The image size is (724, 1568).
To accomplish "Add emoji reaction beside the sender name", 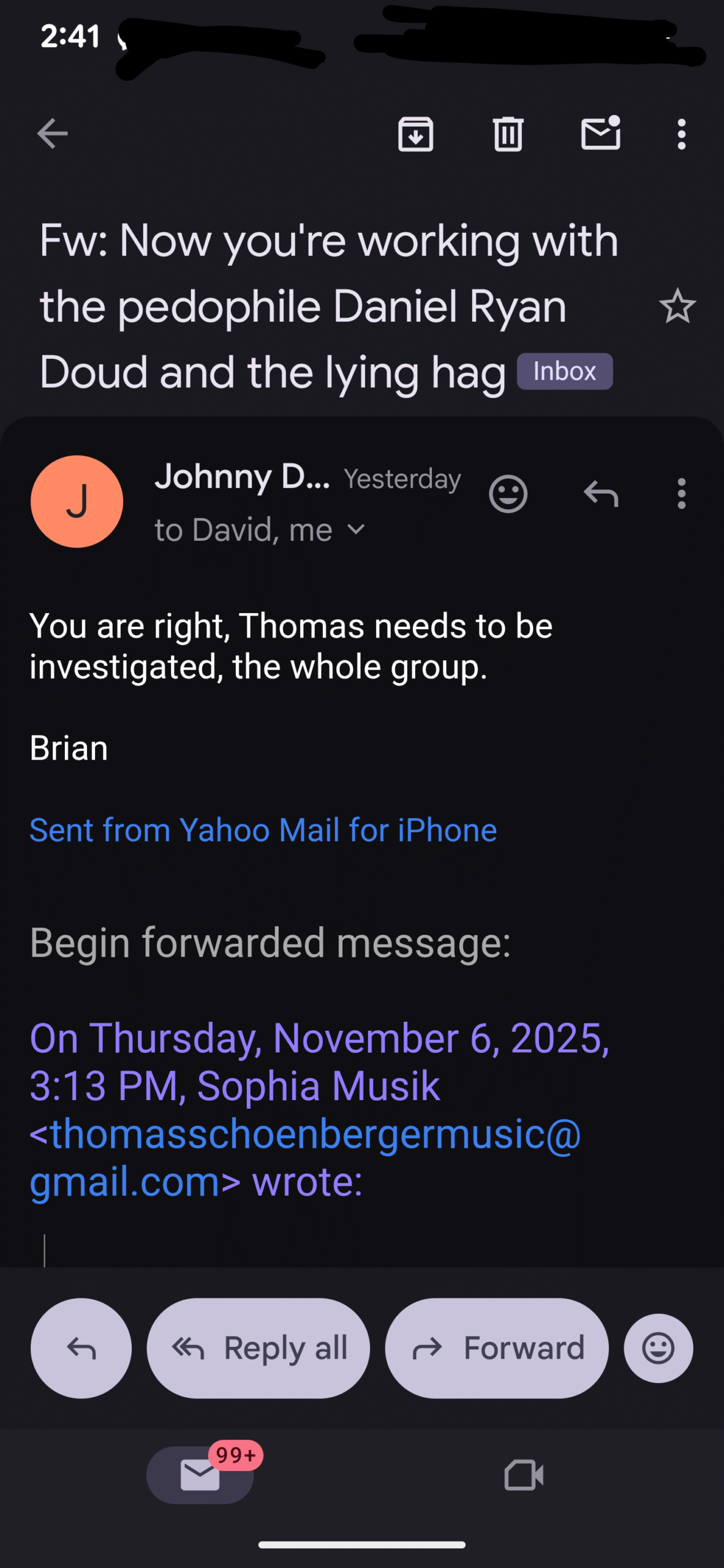I will (508, 494).
